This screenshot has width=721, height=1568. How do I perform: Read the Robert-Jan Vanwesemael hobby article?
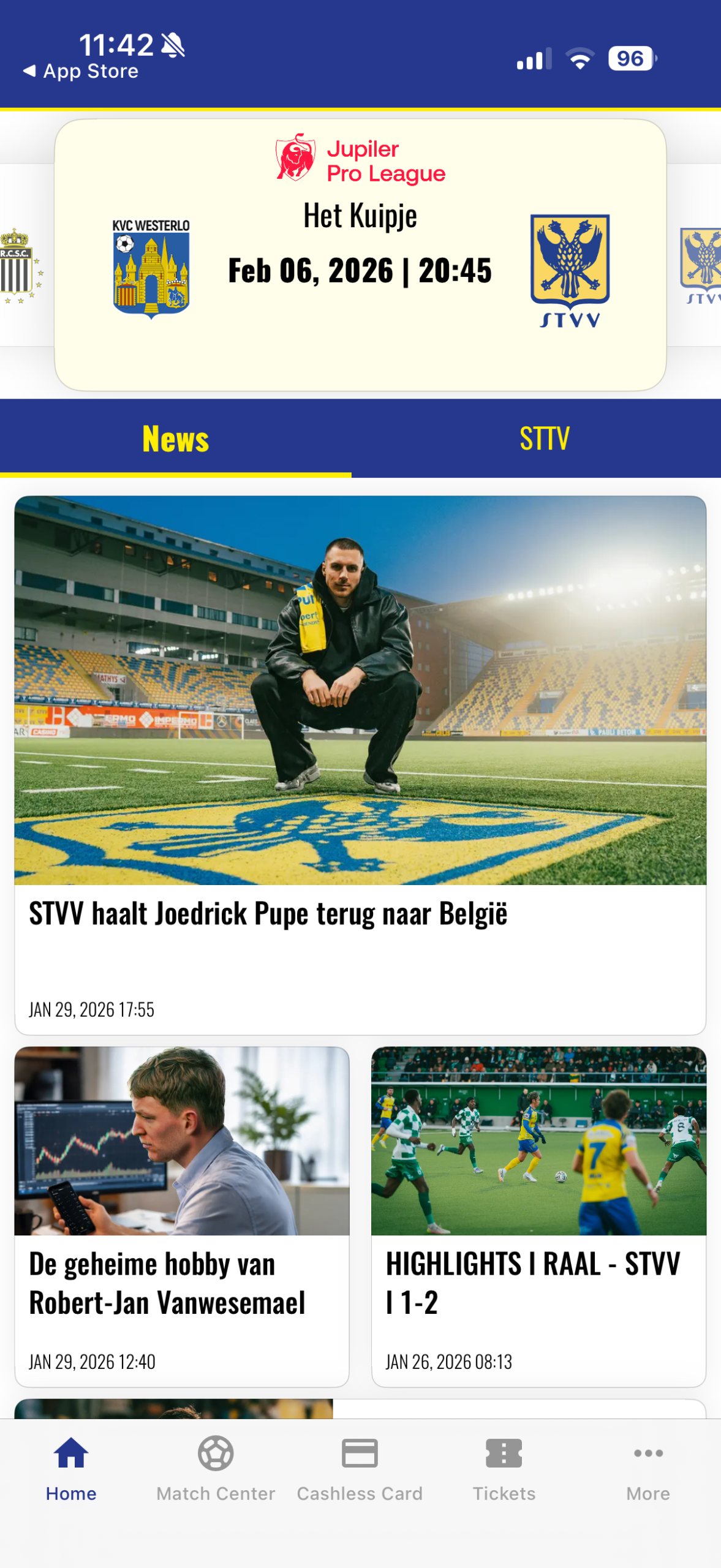(181, 1215)
